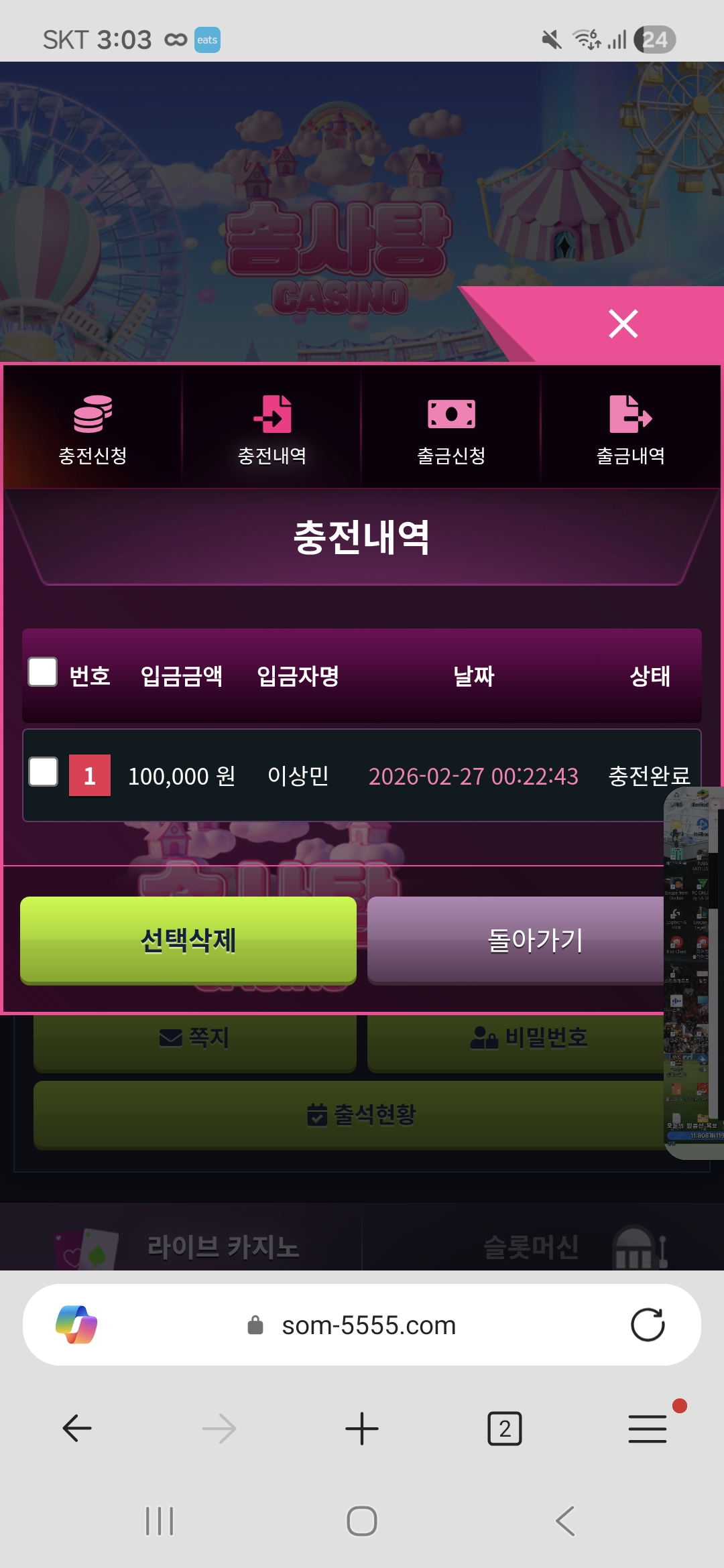This screenshot has width=724, height=1568.
Task: Open recent apps from navigation bar
Action: coord(160,1520)
